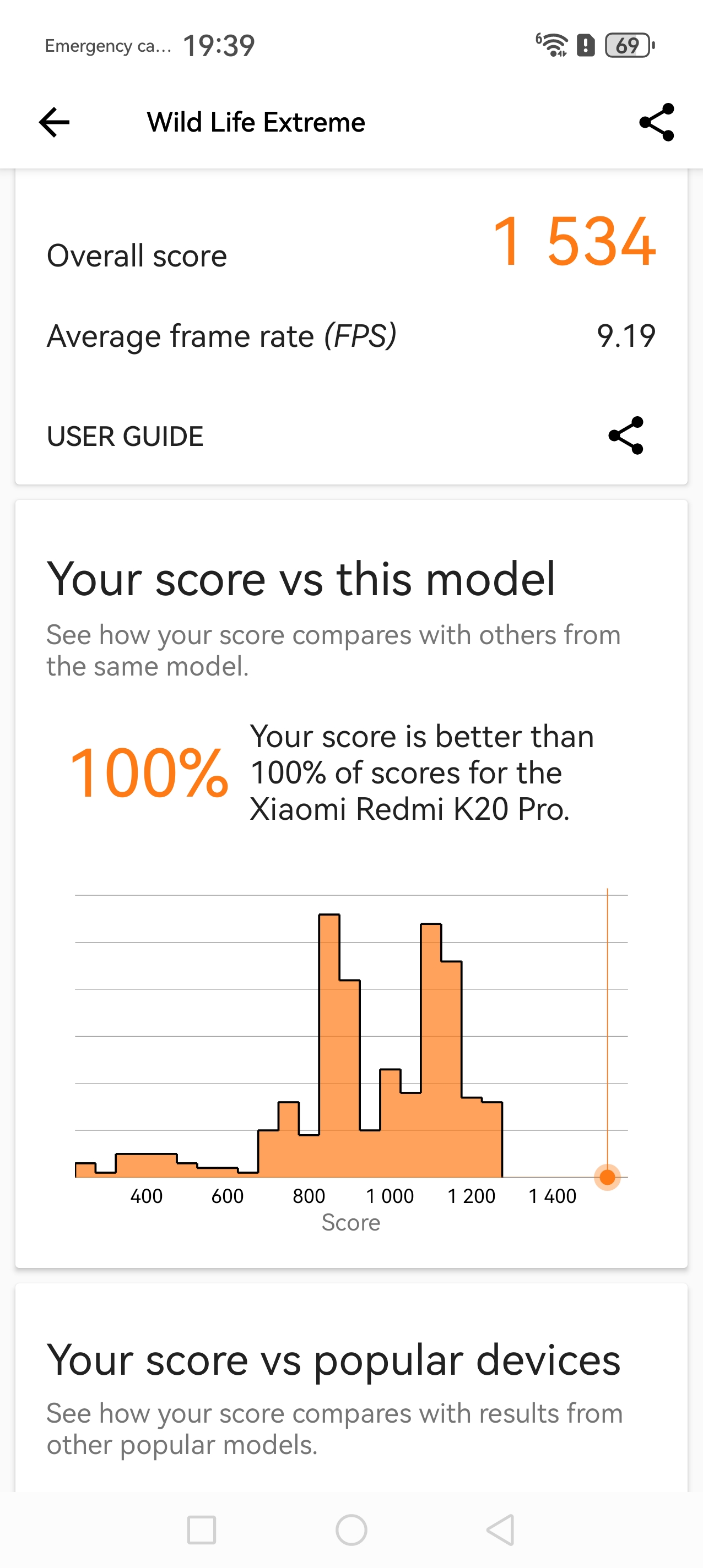Image resolution: width=703 pixels, height=1568 pixels.
Task: Share results via top app bar icon
Action: [x=656, y=122]
